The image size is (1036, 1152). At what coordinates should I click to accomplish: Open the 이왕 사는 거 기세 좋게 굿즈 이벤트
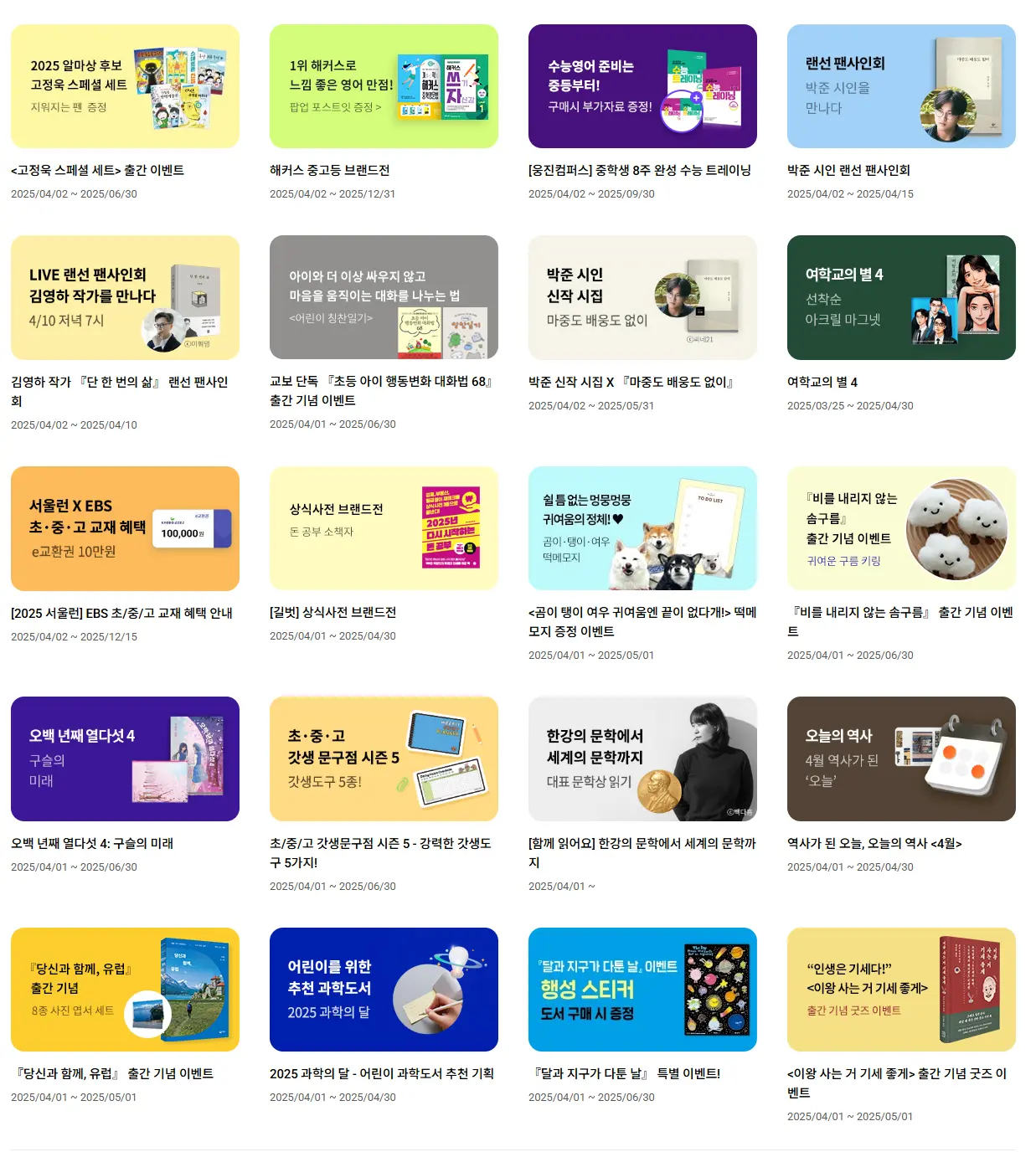click(901, 990)
